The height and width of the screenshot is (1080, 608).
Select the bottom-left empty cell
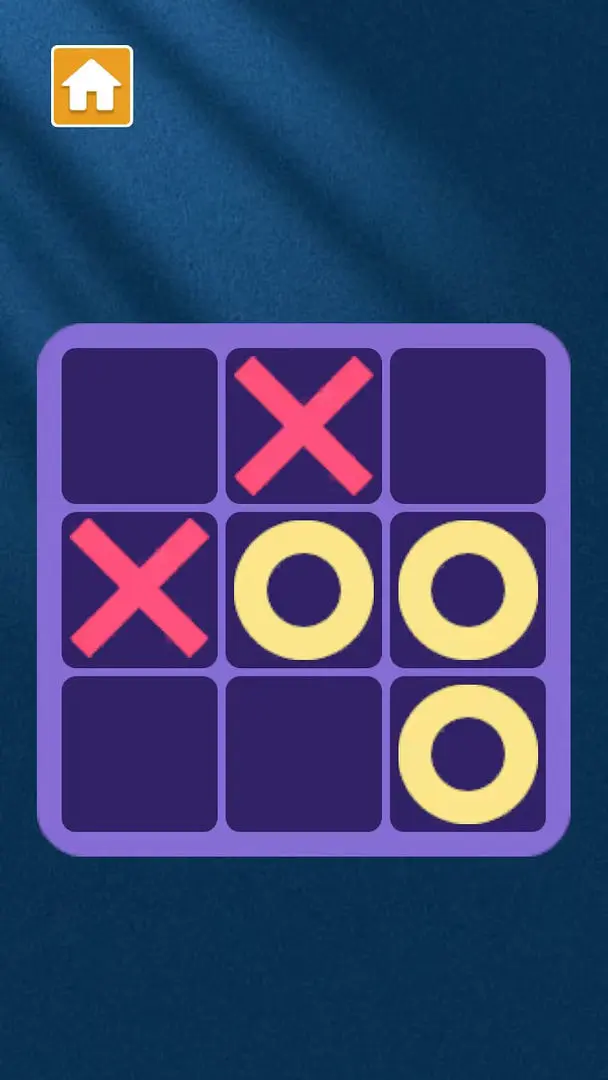[x=140, y=754]
